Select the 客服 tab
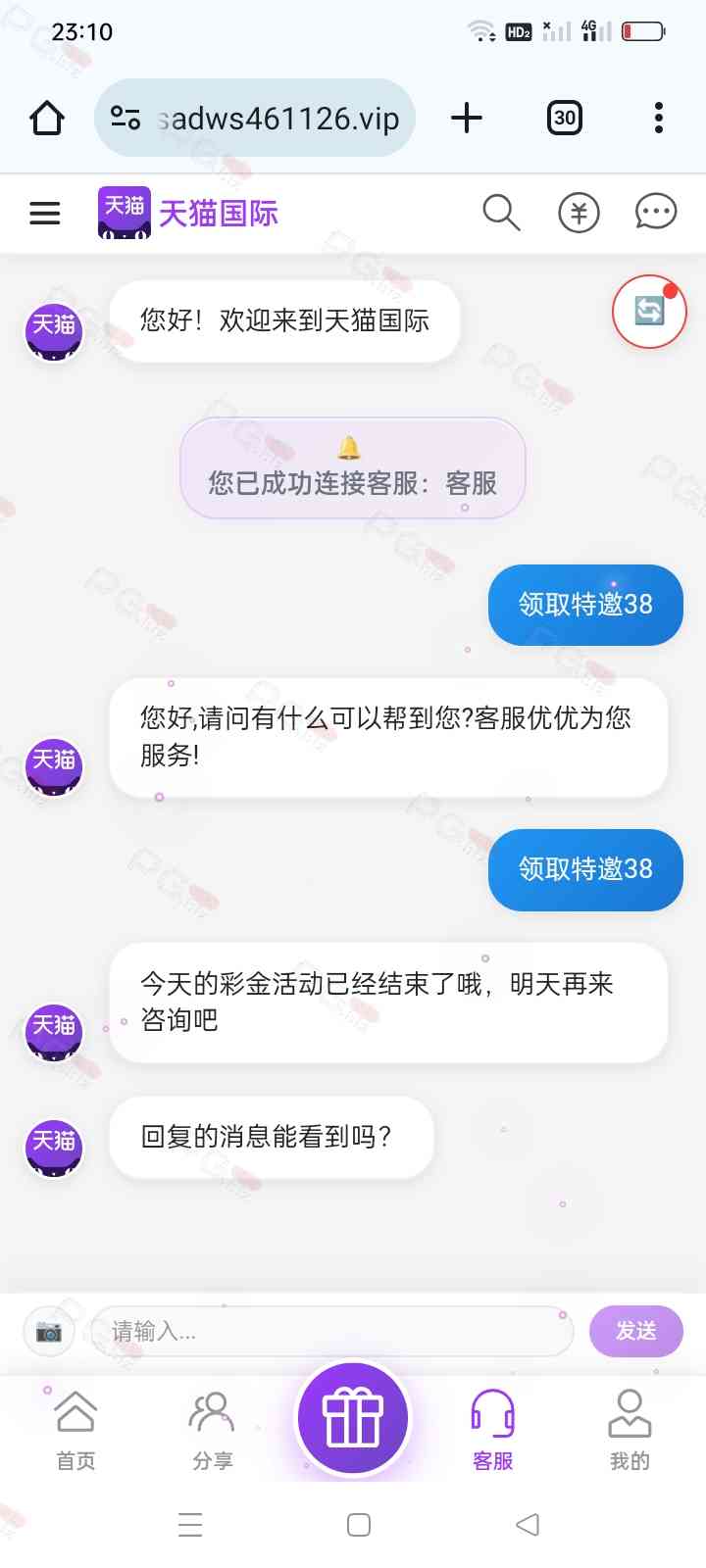706x1568 pixels. [492, 1431]
